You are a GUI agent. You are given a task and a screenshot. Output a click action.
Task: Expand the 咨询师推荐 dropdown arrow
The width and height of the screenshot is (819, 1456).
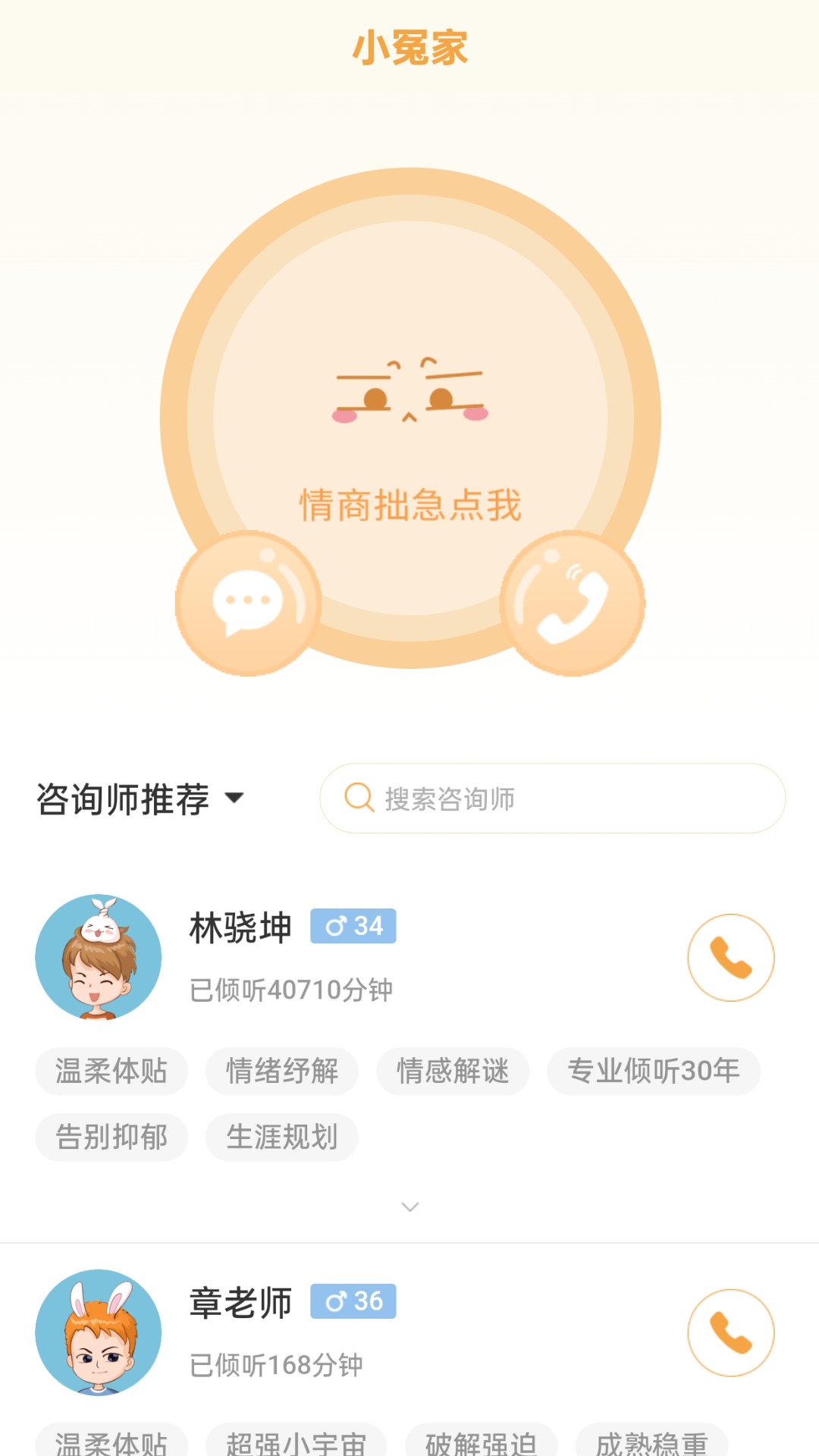click(236, 800)
